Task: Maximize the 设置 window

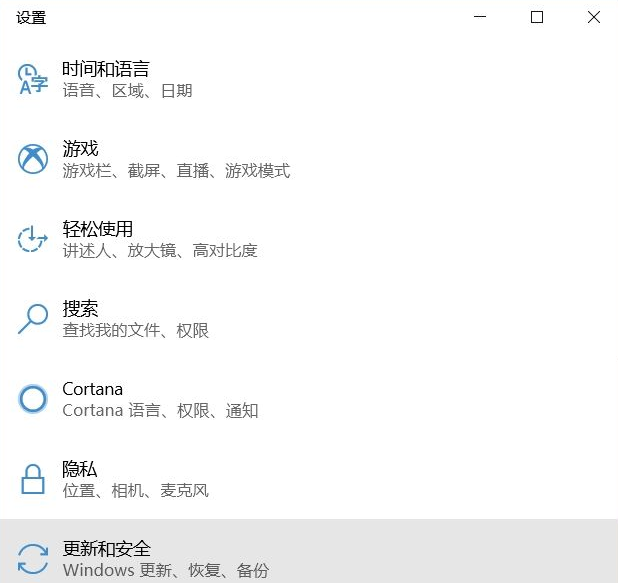Action: pos(537,17)
